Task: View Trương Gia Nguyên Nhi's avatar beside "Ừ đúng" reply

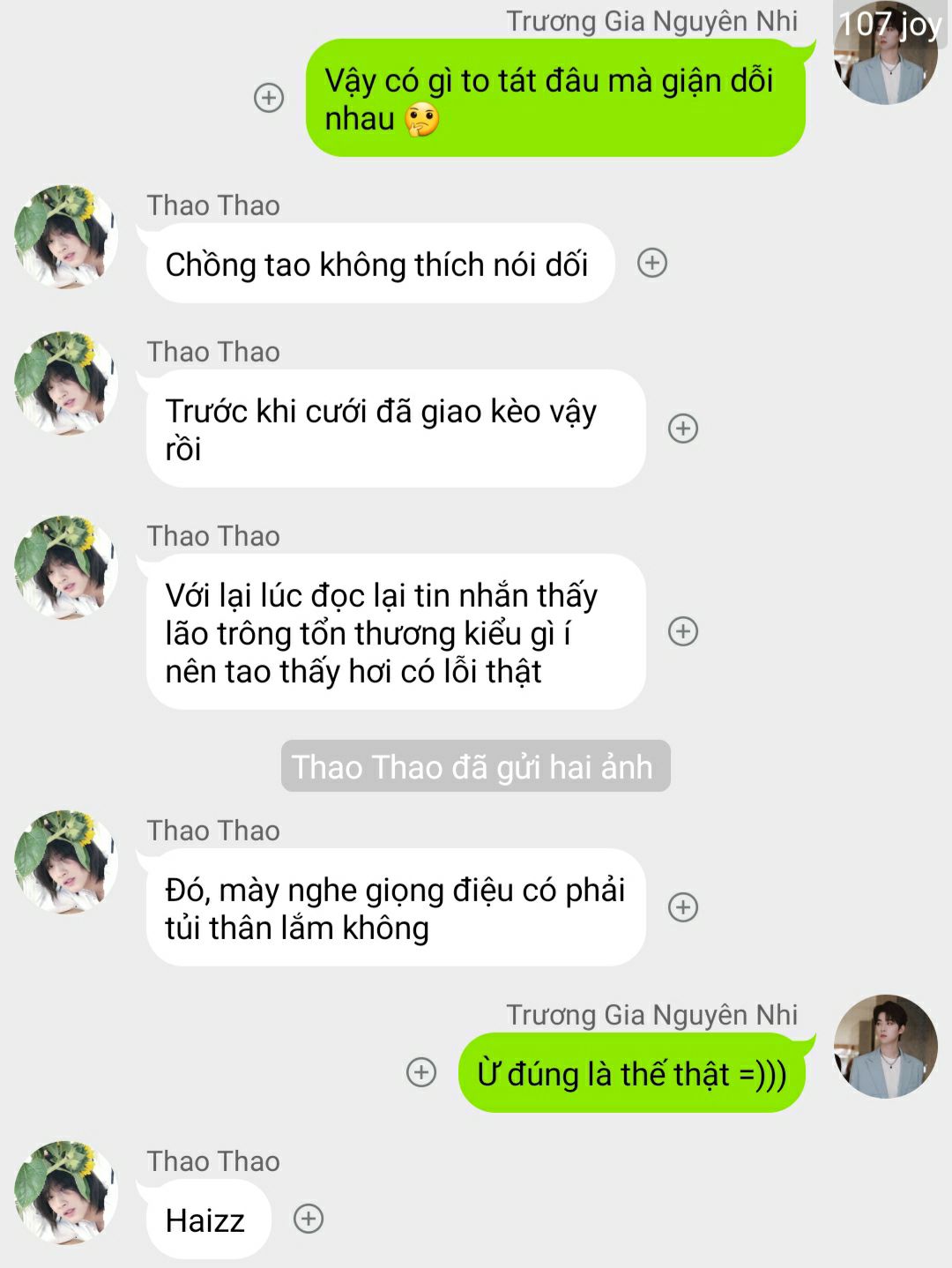Action: pos(885,1047)
